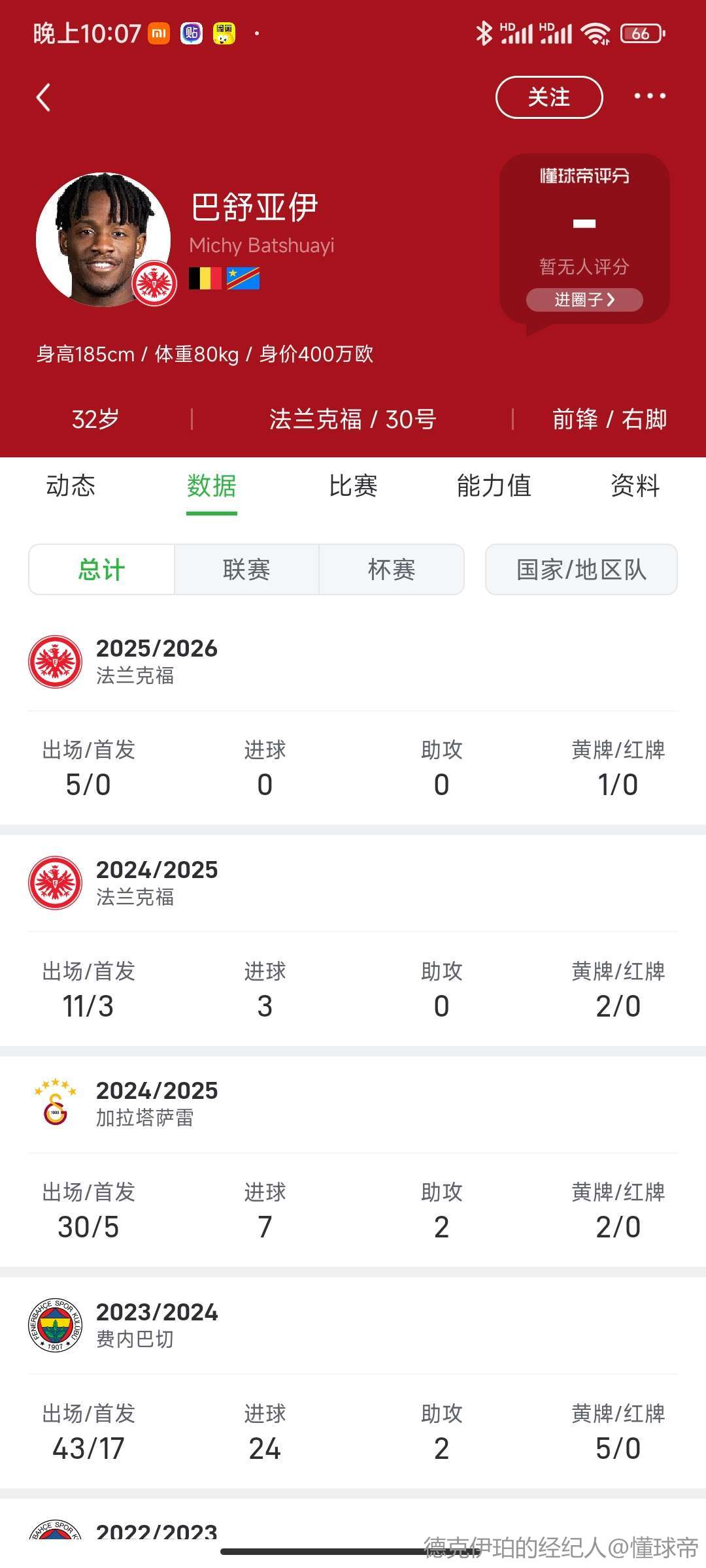Switch to the 动态 tab
The width and height of the screenshot is (706, 1568).
click(71, 486)
